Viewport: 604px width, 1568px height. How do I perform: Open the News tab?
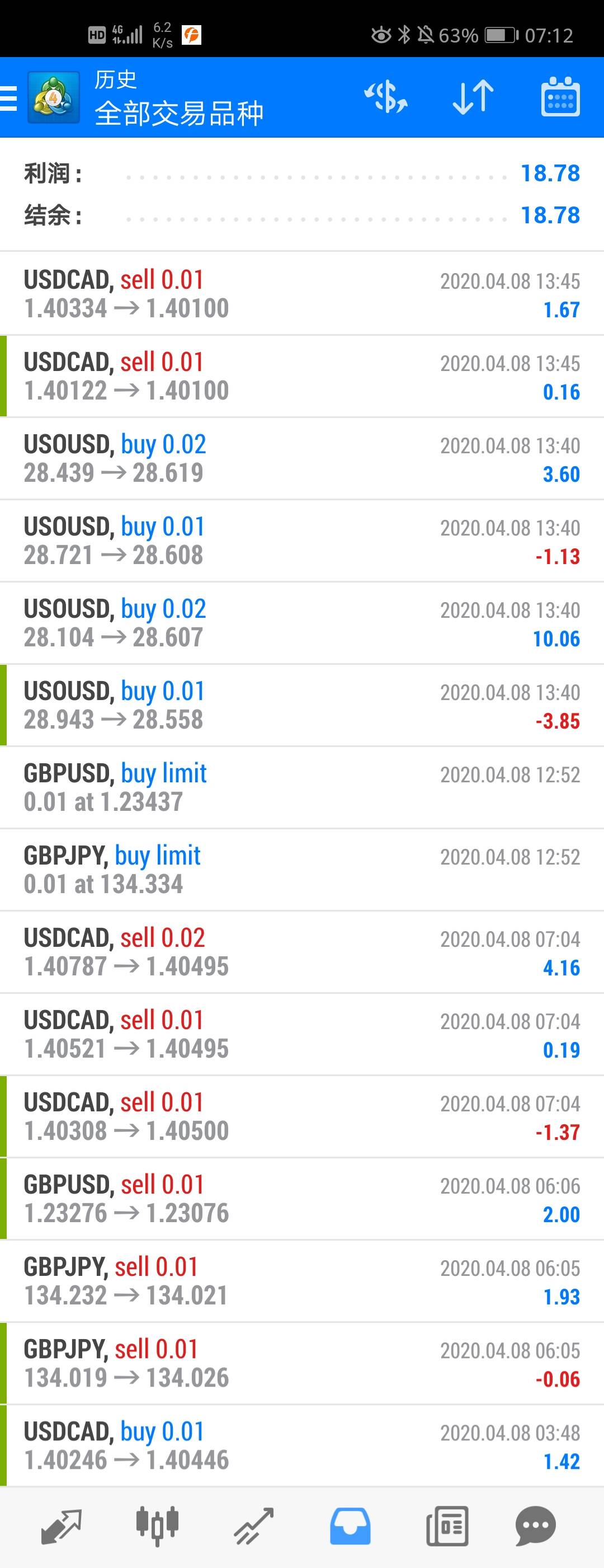click(447, 1526)
